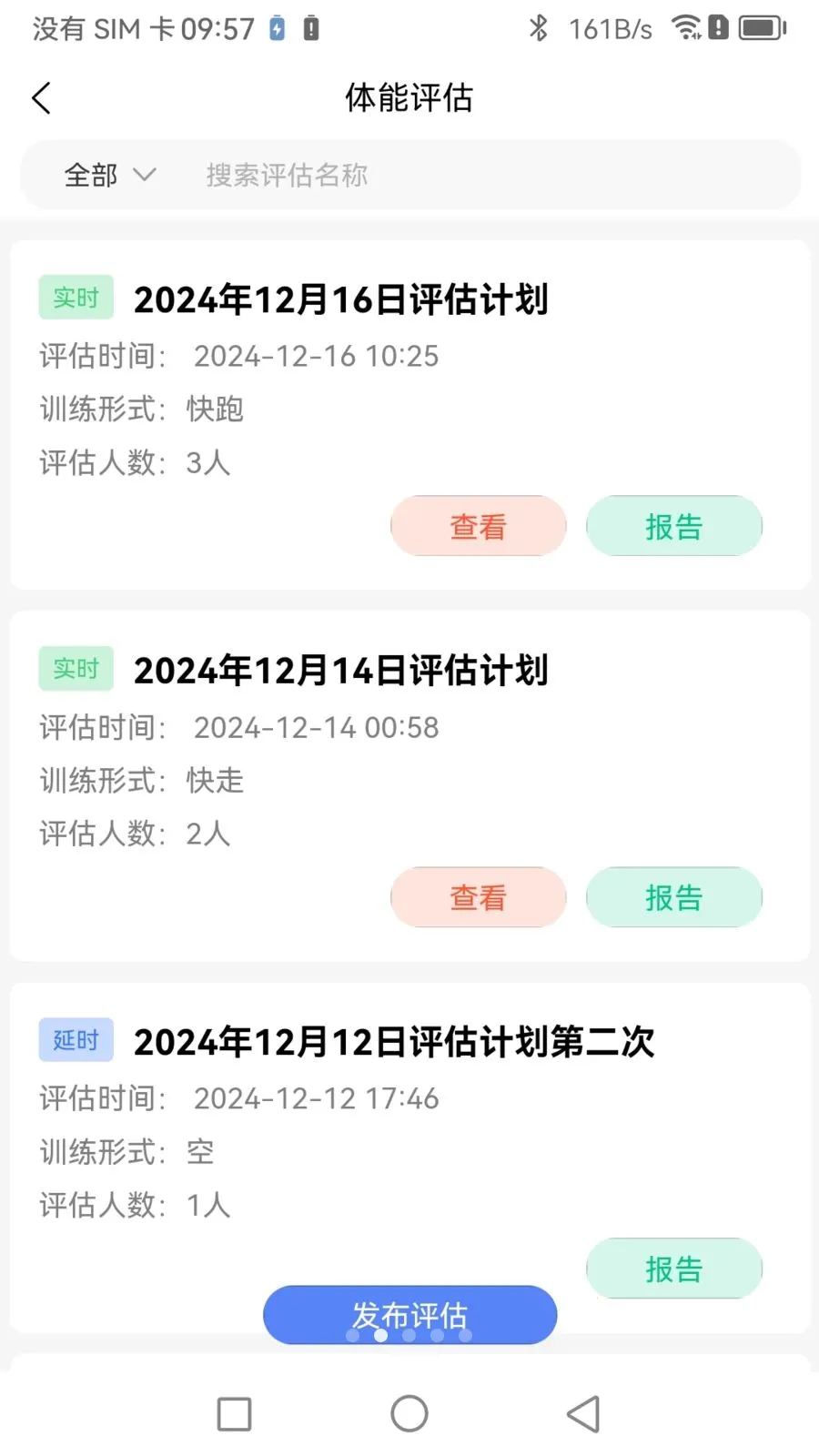Screen dimensions: 819x1456
Task: Tap the Wi-Fi icon in status bar
Action: [x=685, y=27]
